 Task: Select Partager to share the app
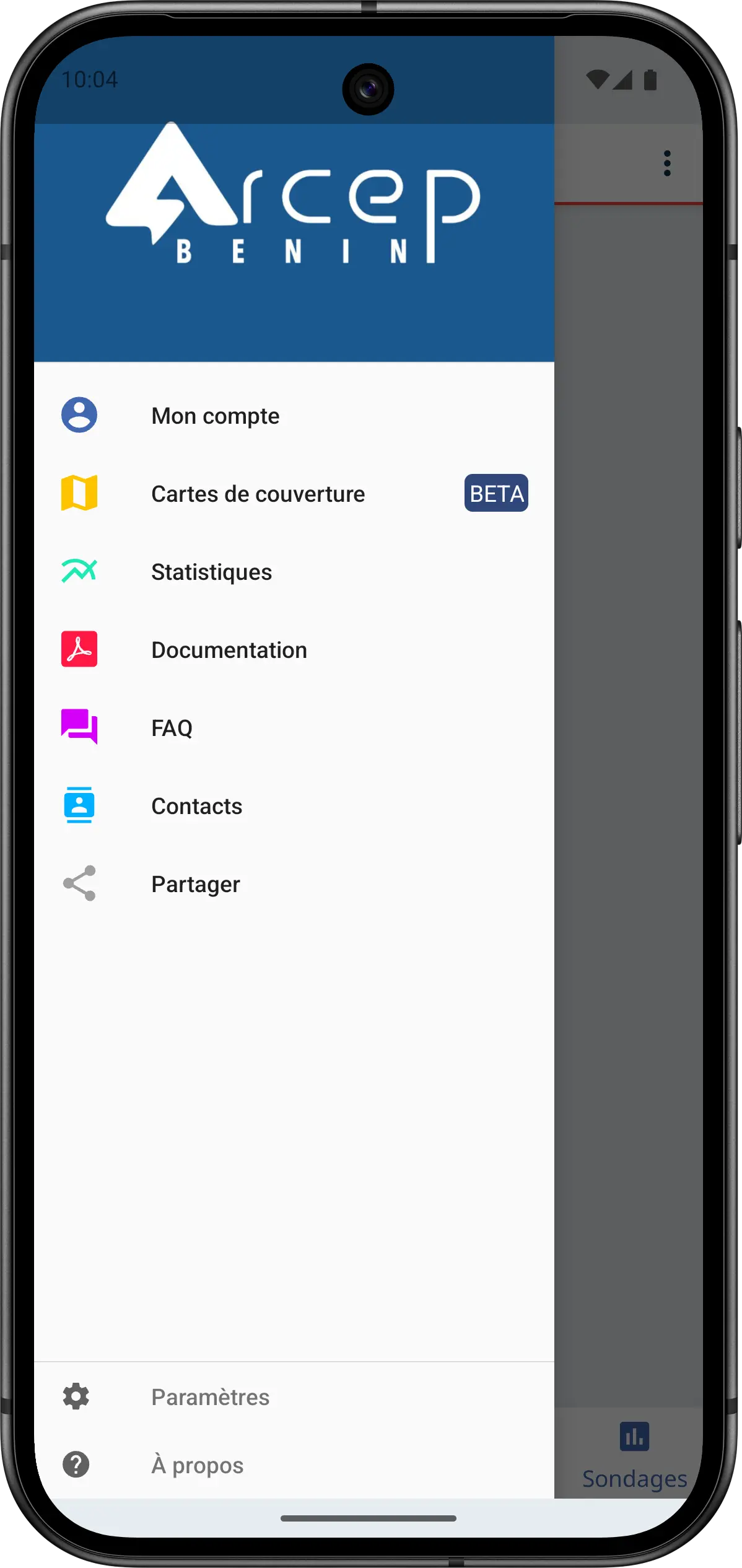[x=195, y=884]
